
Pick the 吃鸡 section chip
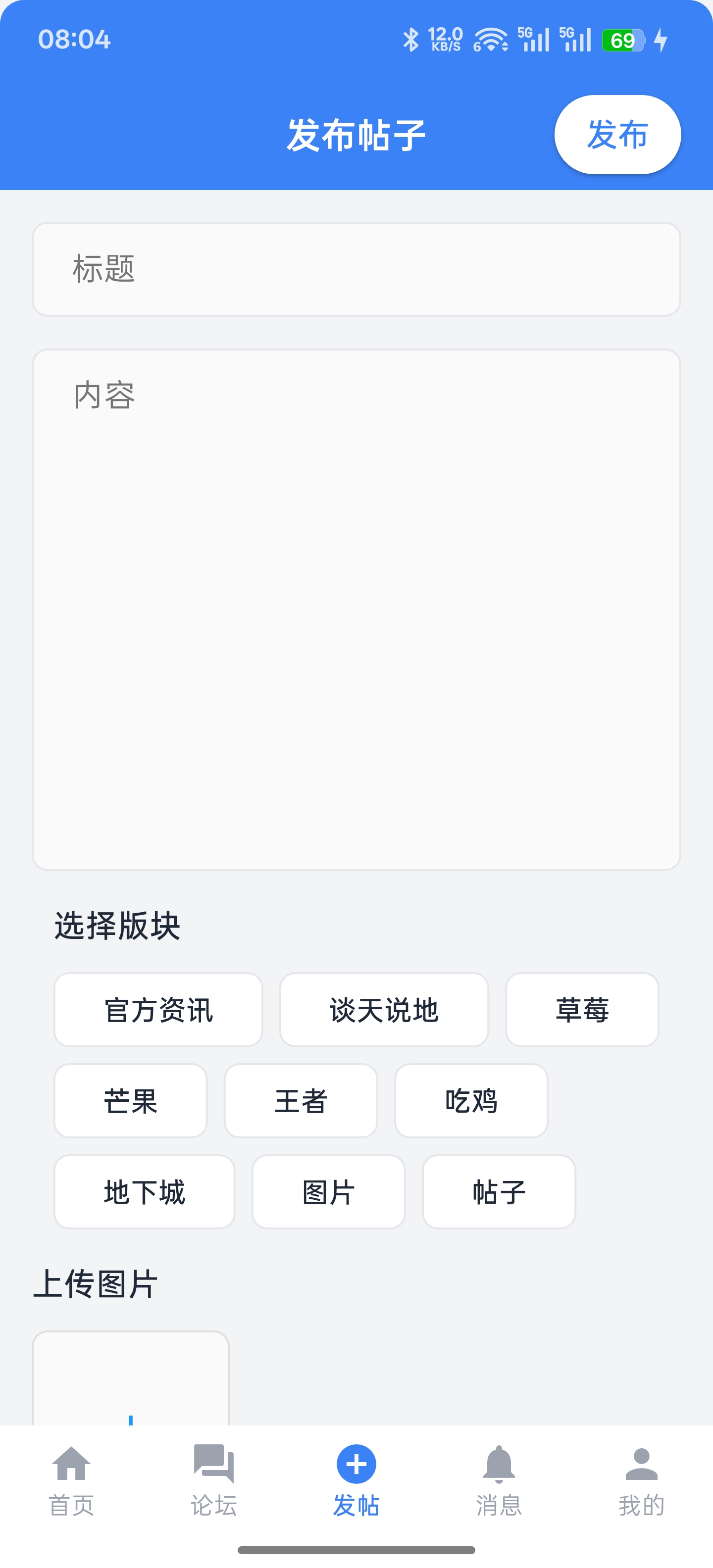pyautogui.click(x=471, y=1101)
